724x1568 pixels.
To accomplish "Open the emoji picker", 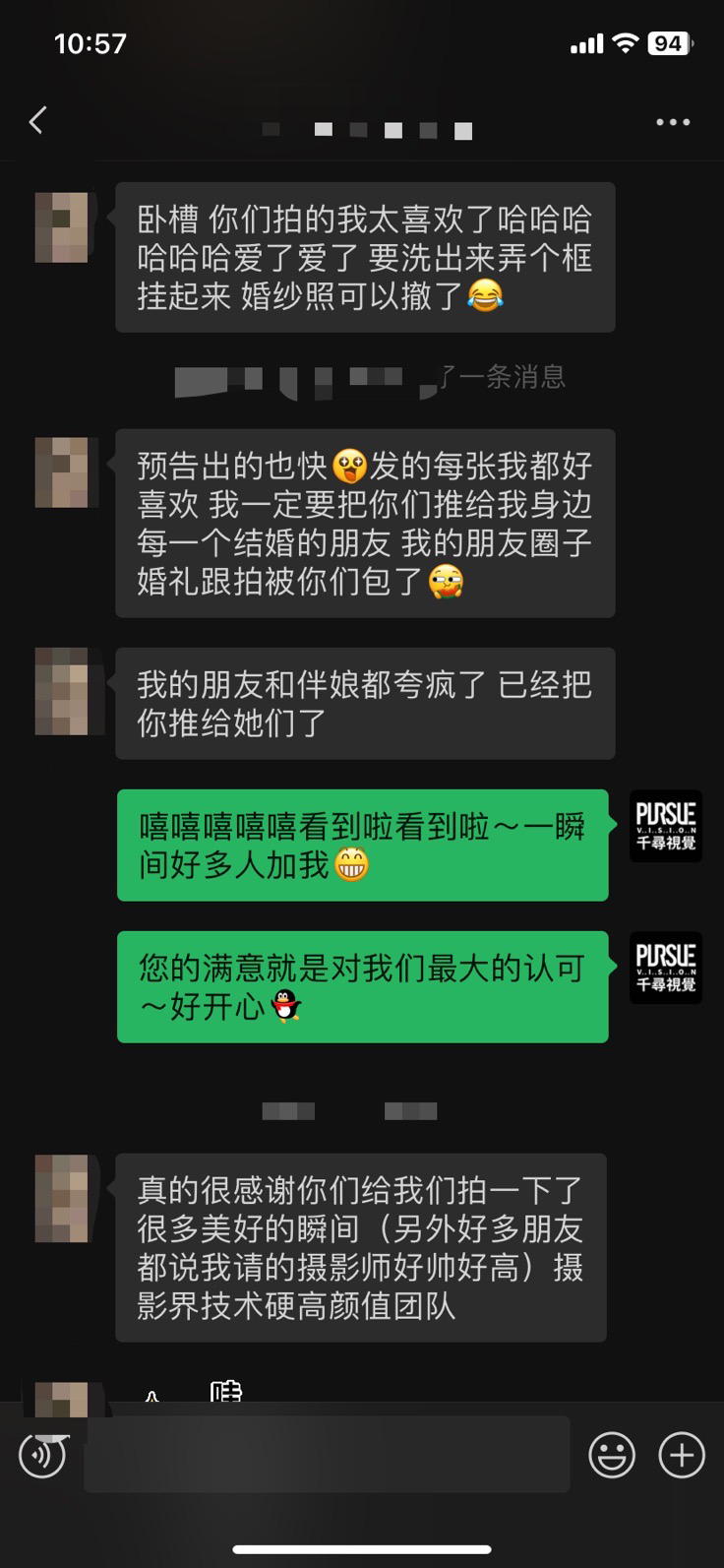I will point(612,1455).
